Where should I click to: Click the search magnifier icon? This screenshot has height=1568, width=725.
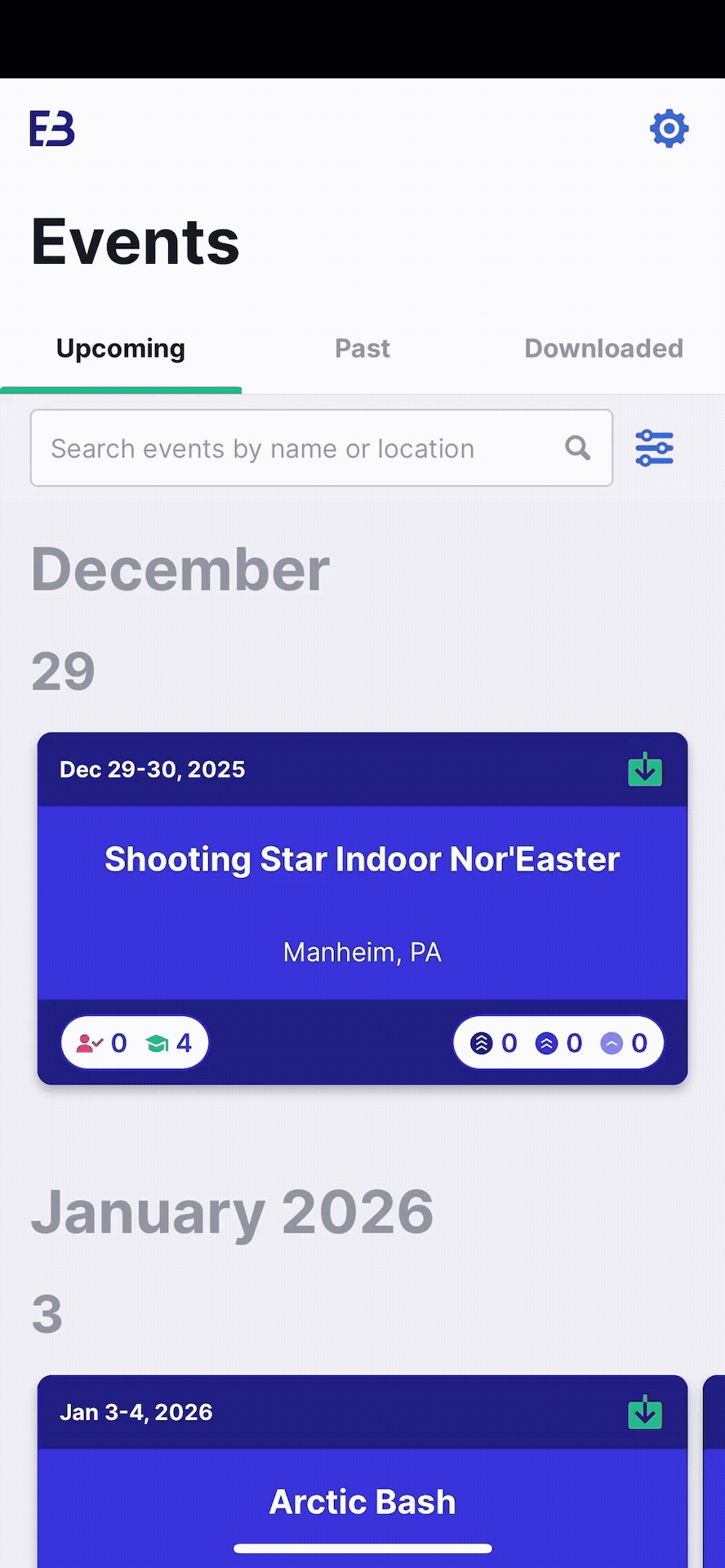pos(577,448)
